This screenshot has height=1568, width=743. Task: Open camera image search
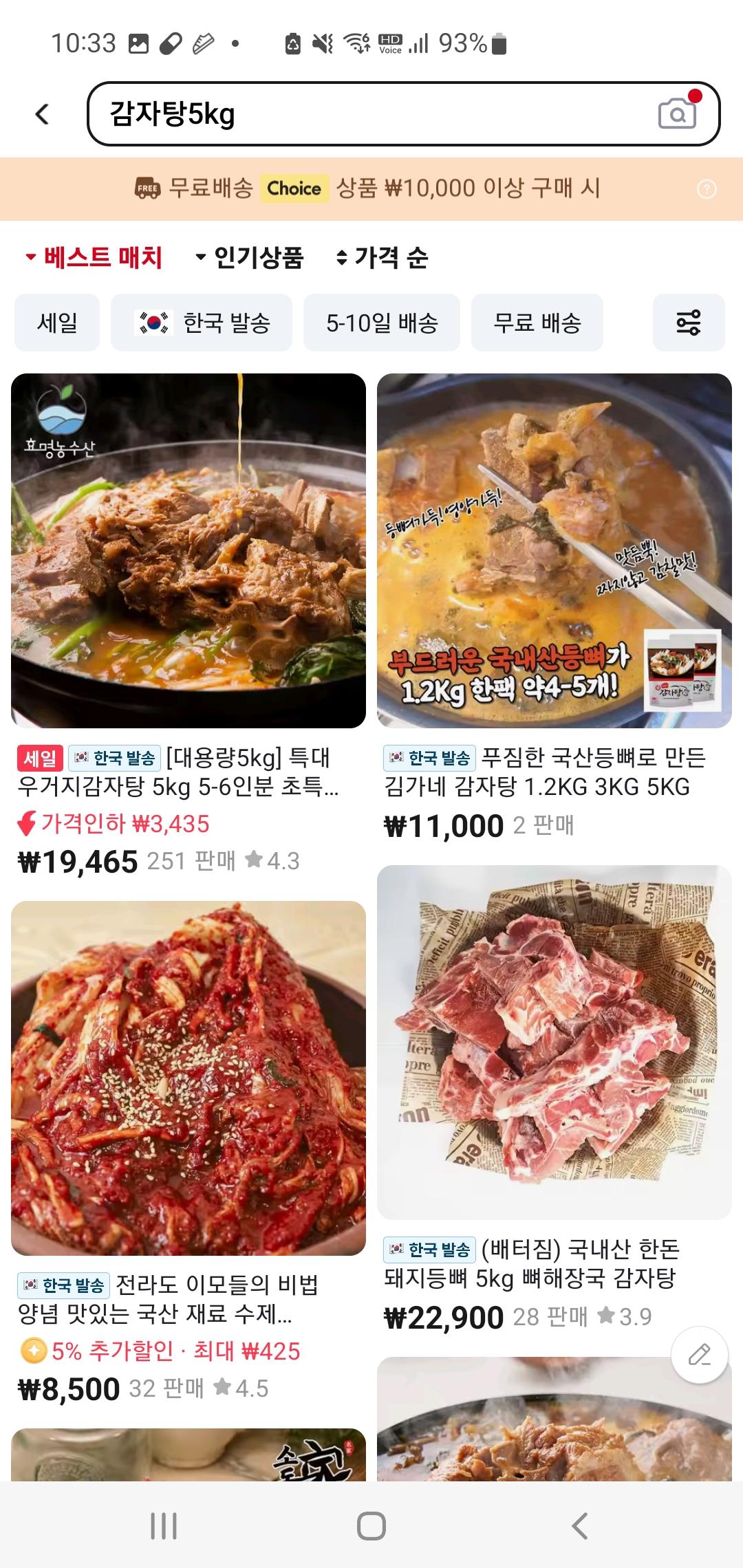(x=678, y=113)
